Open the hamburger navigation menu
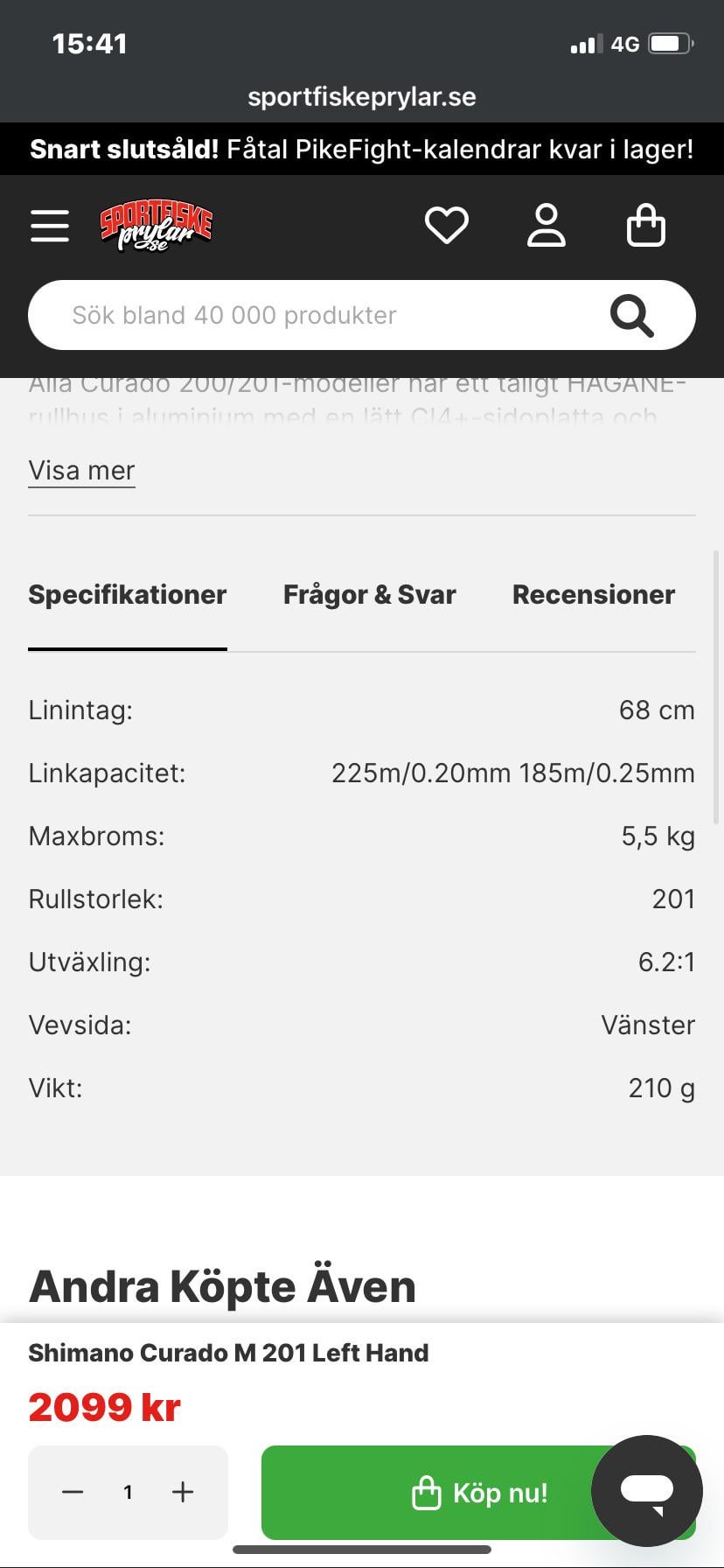This screenshot has height=1568, width=724. 50,226
